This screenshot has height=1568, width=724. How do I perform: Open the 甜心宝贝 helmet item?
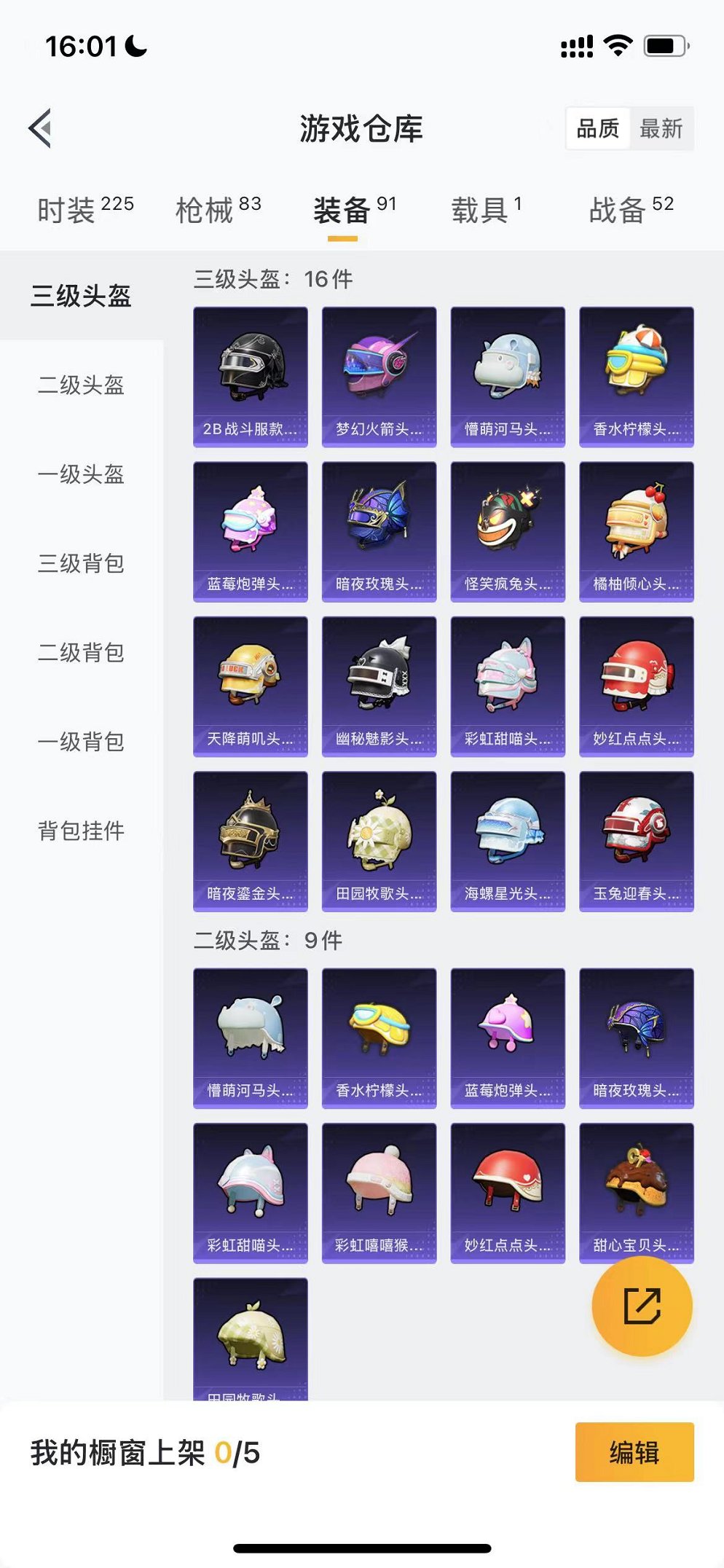636,1193
